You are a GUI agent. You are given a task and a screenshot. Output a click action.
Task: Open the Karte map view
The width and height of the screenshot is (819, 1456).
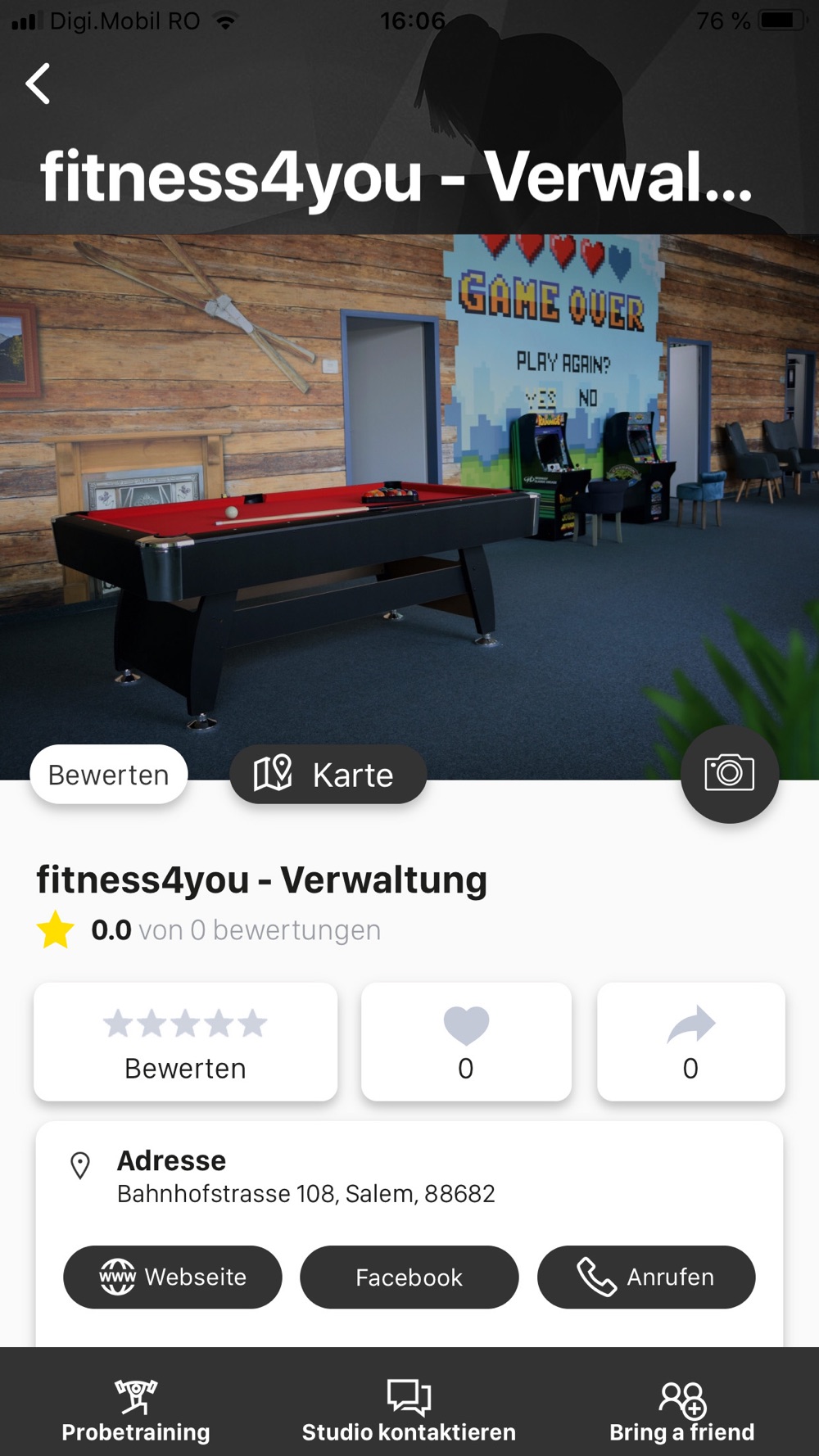click(x=328, y=775)
